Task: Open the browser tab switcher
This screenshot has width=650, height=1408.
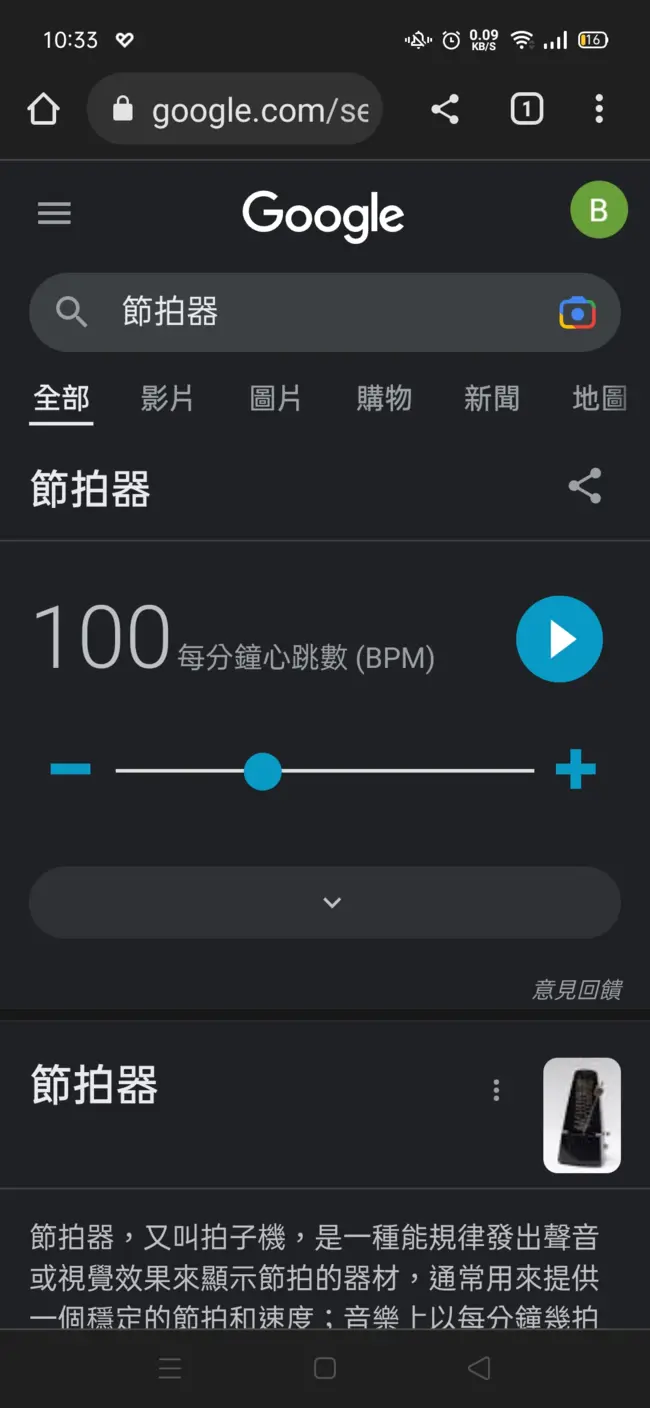Action: click(527, 109)
